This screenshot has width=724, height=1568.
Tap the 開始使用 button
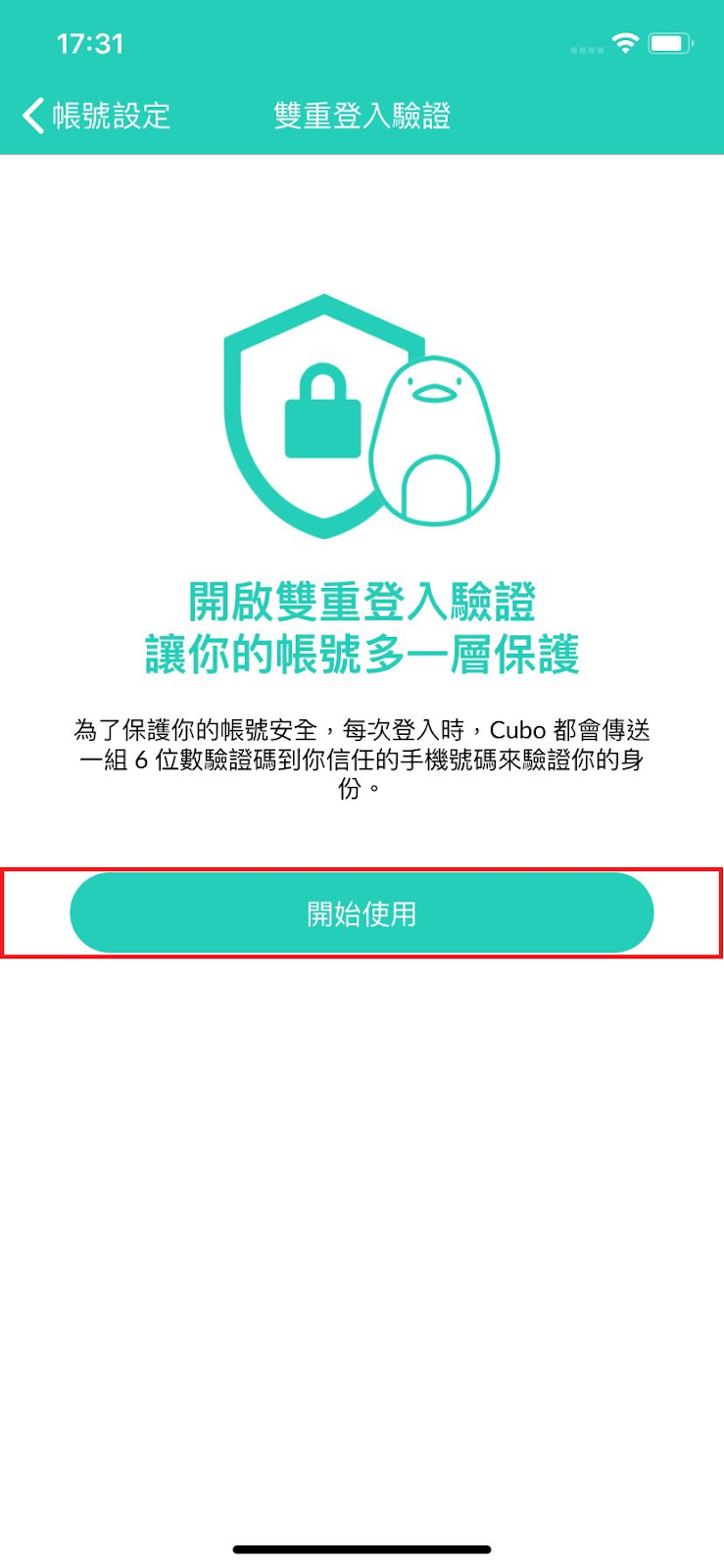click(362, 913)
